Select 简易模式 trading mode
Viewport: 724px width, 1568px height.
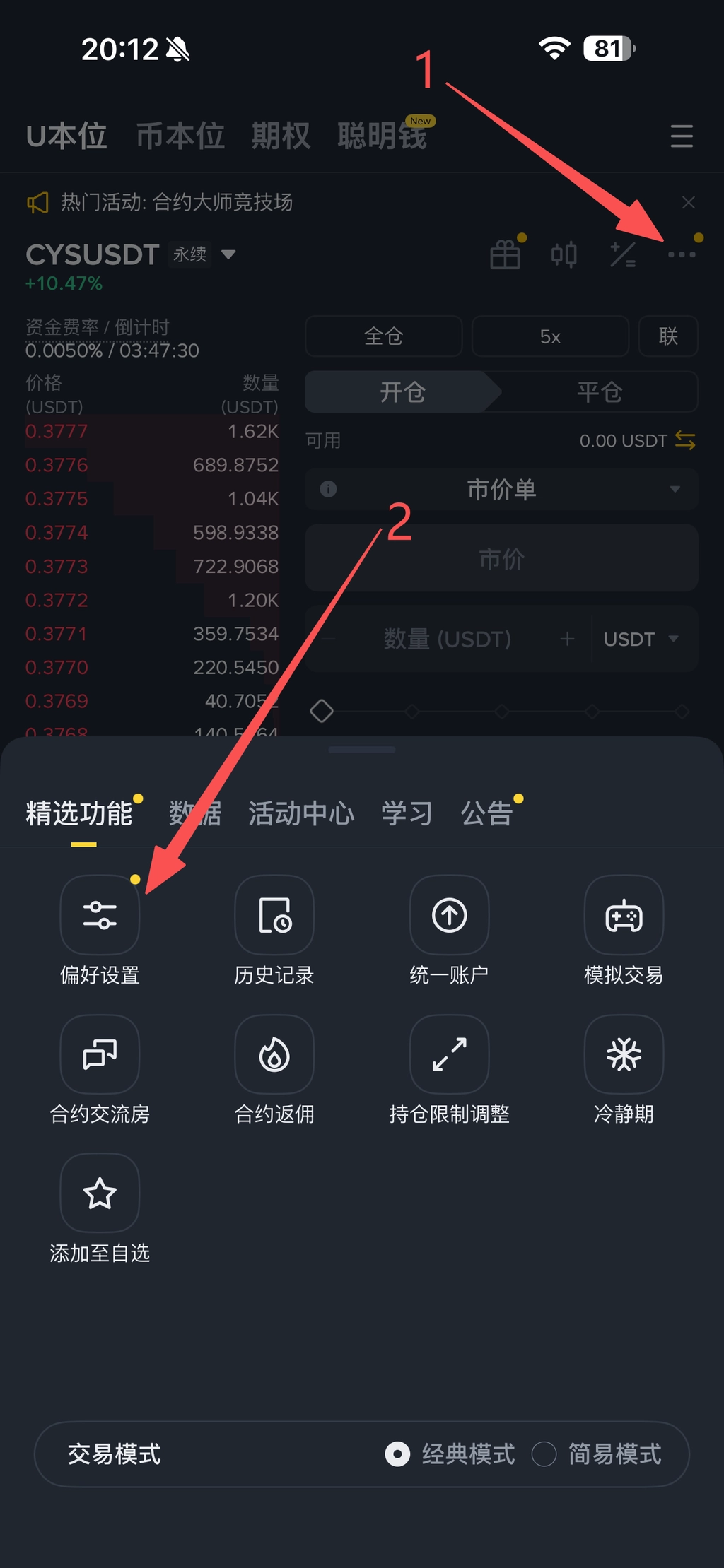pyautogui.click(x=544, y=1454)
